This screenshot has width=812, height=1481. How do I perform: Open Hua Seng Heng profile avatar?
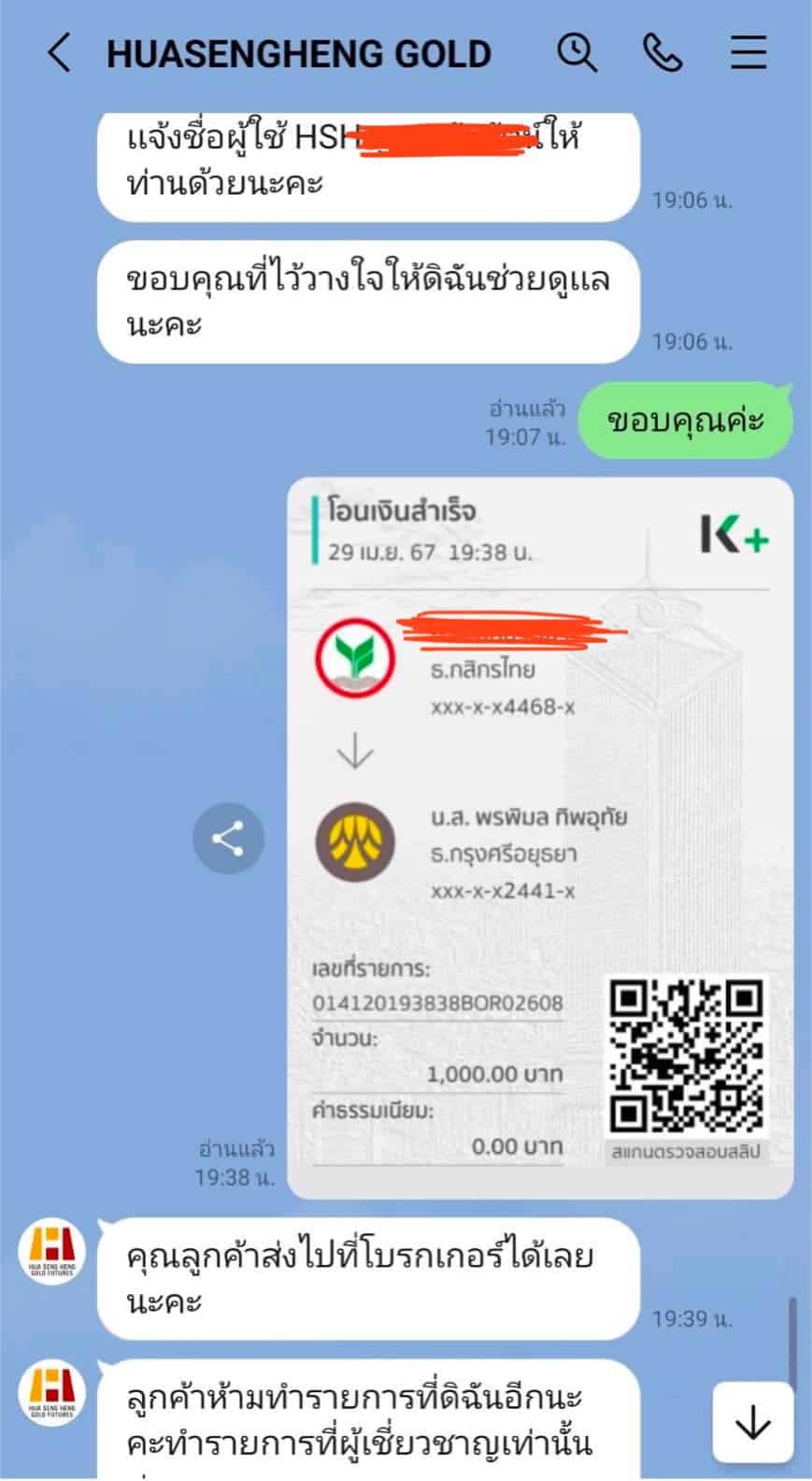point(52,1255)
